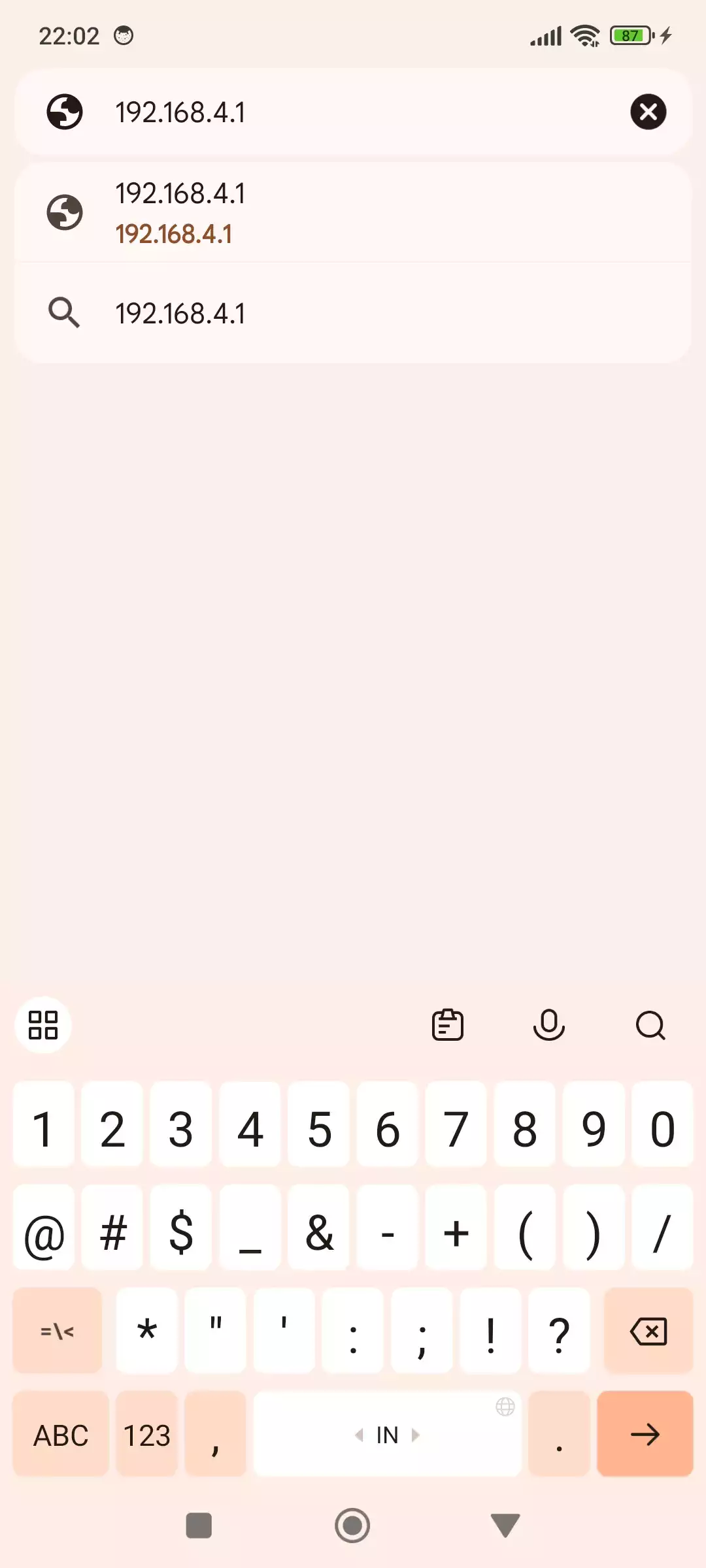Tap the 123 number pad key
This screenshot has width=706, height=1568.
point(147,1435)
